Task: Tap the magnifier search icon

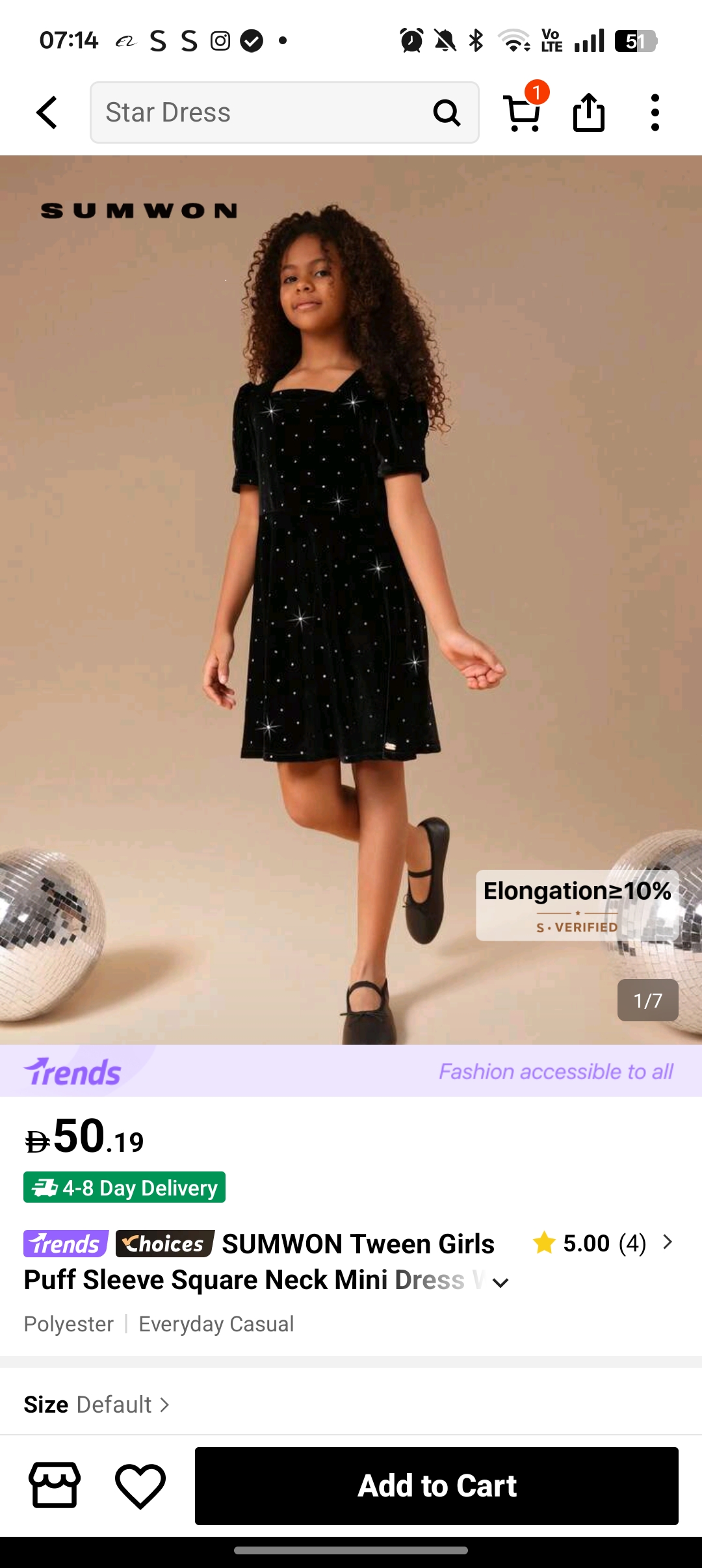Action: 447,112
